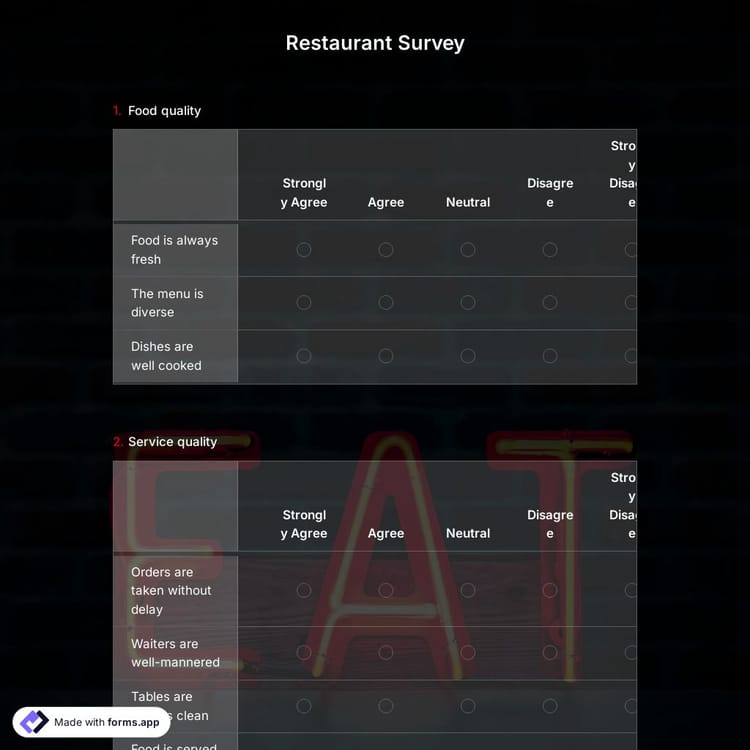The width and height of the screenshot is (750, 750).
Task: Select Strongly Agree for The menu is diverse
Action: tap(304, 303)
